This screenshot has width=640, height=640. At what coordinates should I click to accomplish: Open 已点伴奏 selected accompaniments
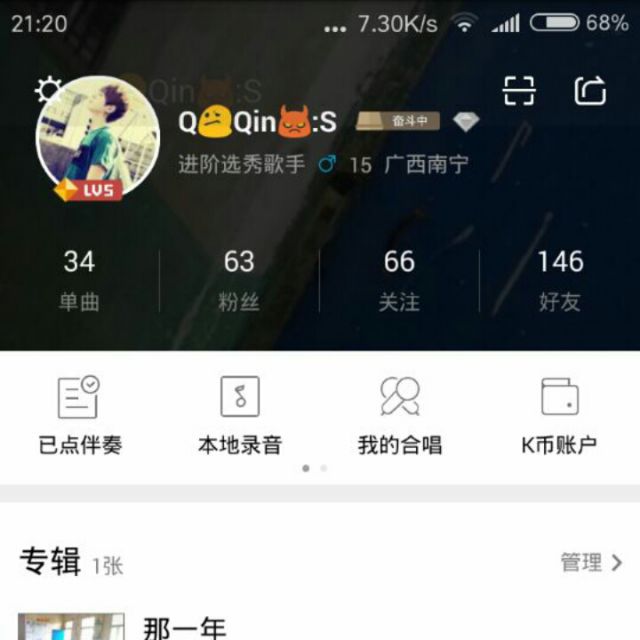click(80, 416)
